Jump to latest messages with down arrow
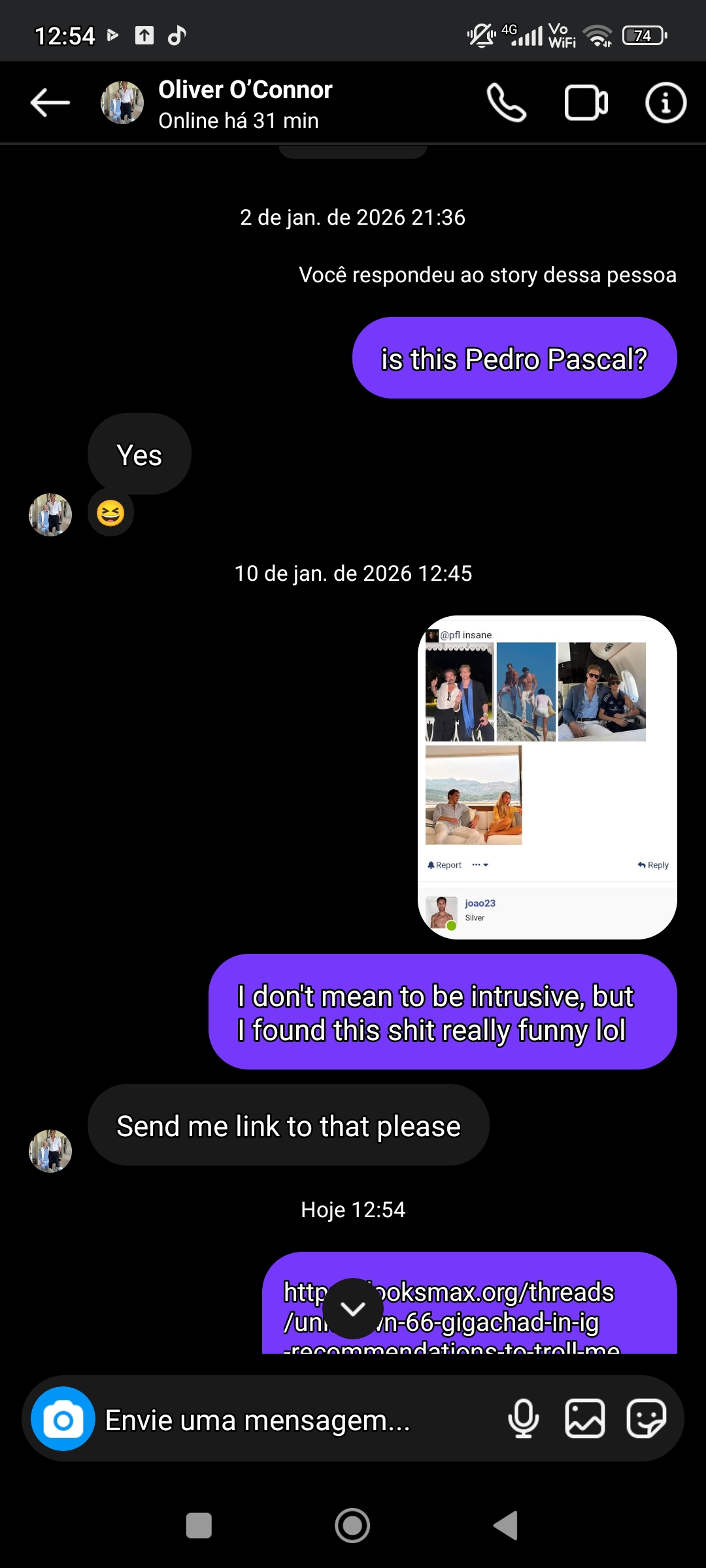The image size is (706, 1568). [x=353, y=1309]
